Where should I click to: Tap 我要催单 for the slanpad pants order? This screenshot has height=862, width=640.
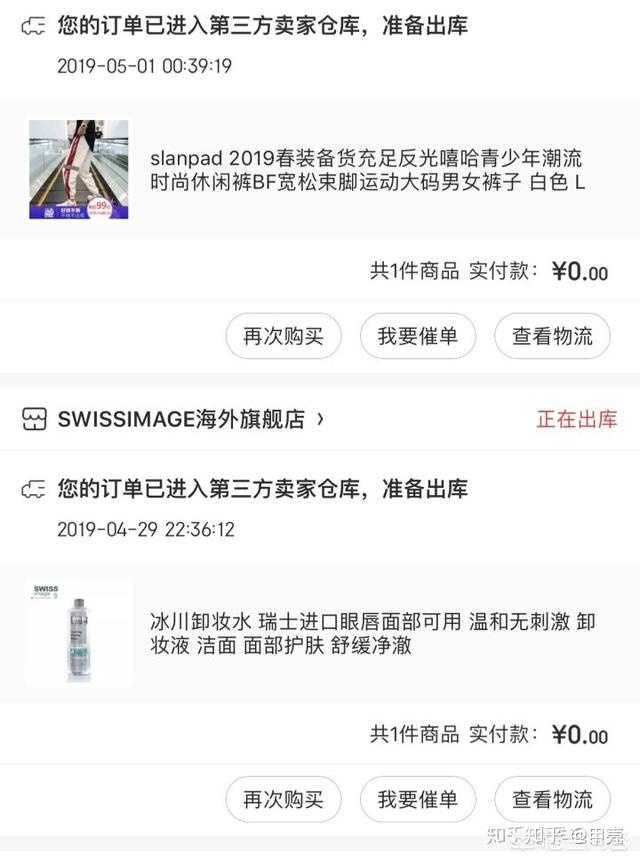418,337
